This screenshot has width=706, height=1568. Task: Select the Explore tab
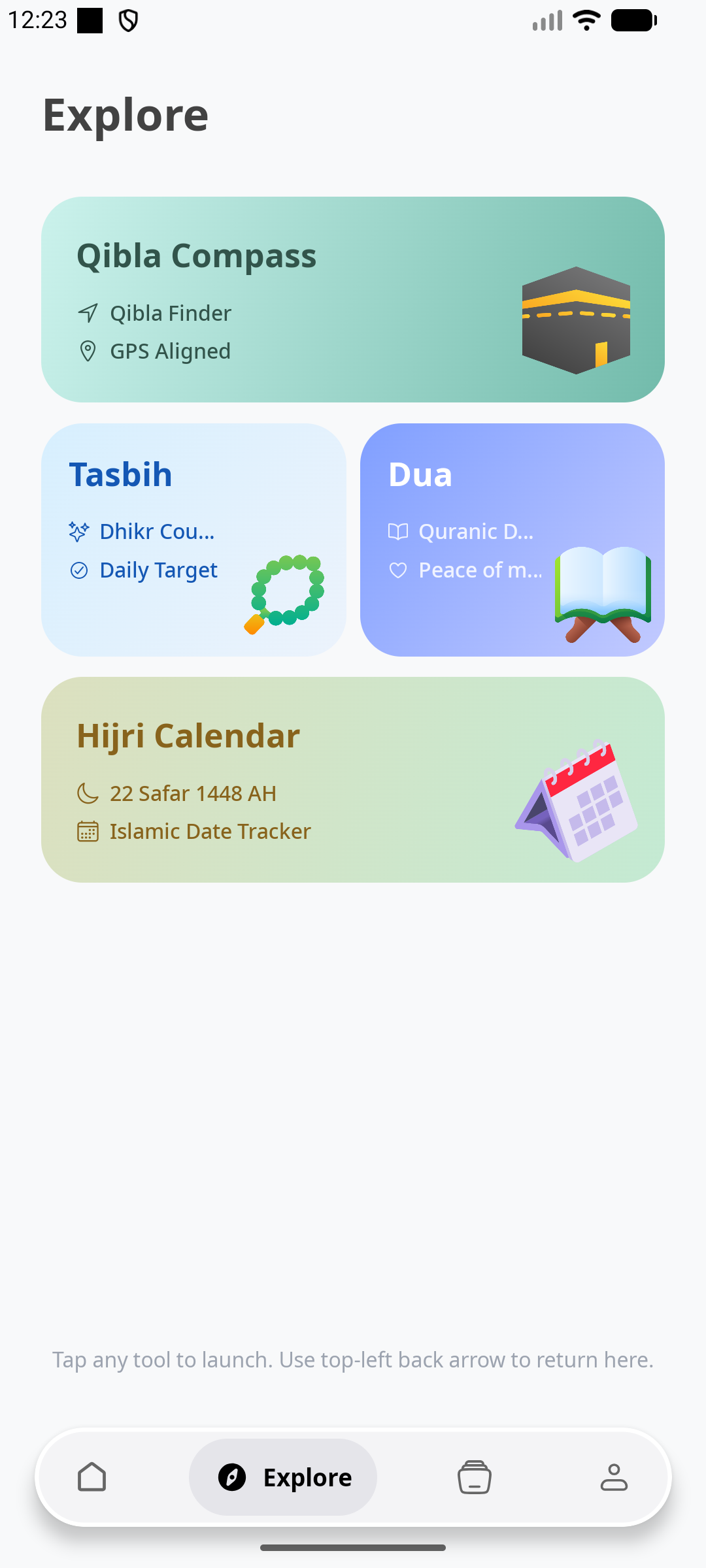point(283,1477)
